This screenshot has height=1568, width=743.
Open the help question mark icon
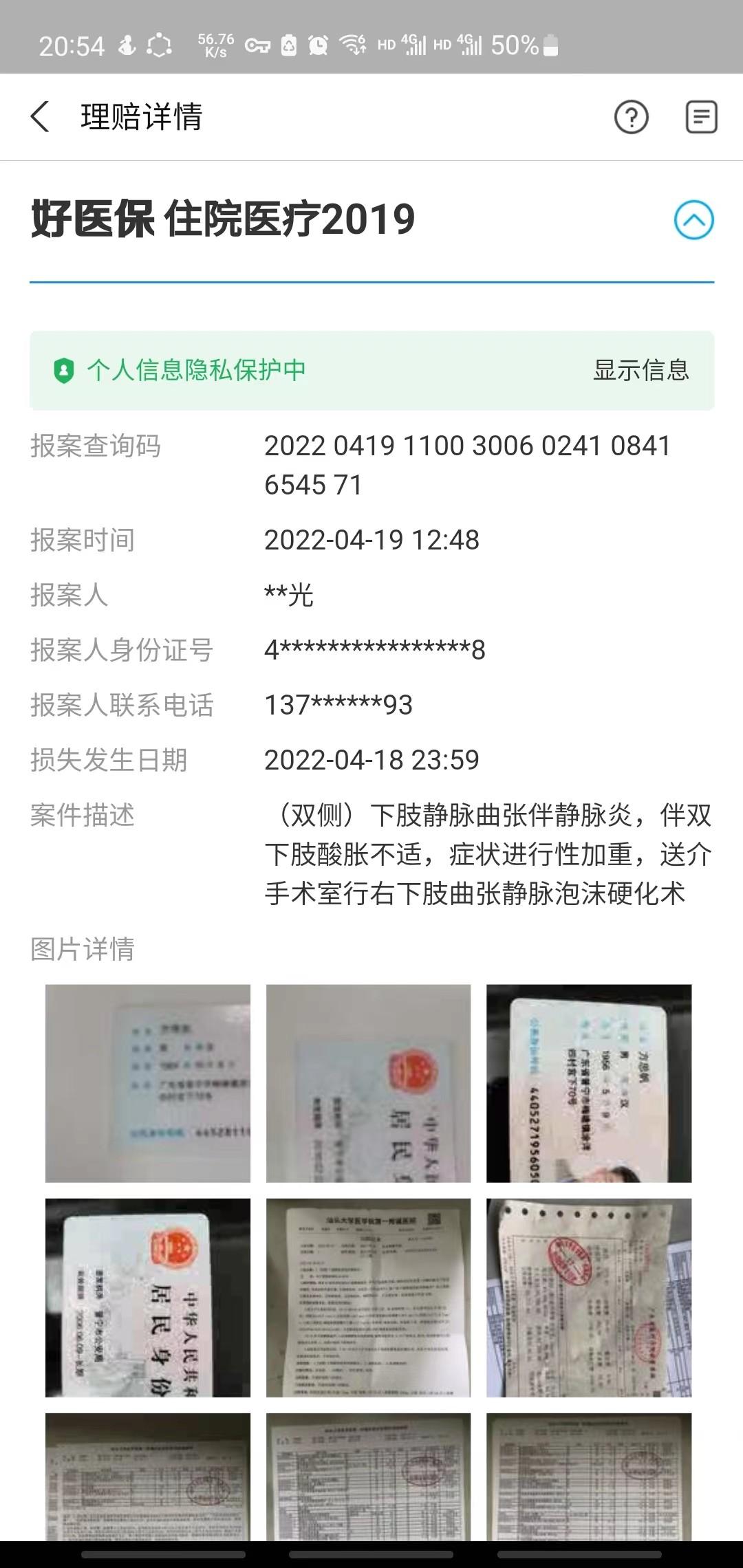631,117
